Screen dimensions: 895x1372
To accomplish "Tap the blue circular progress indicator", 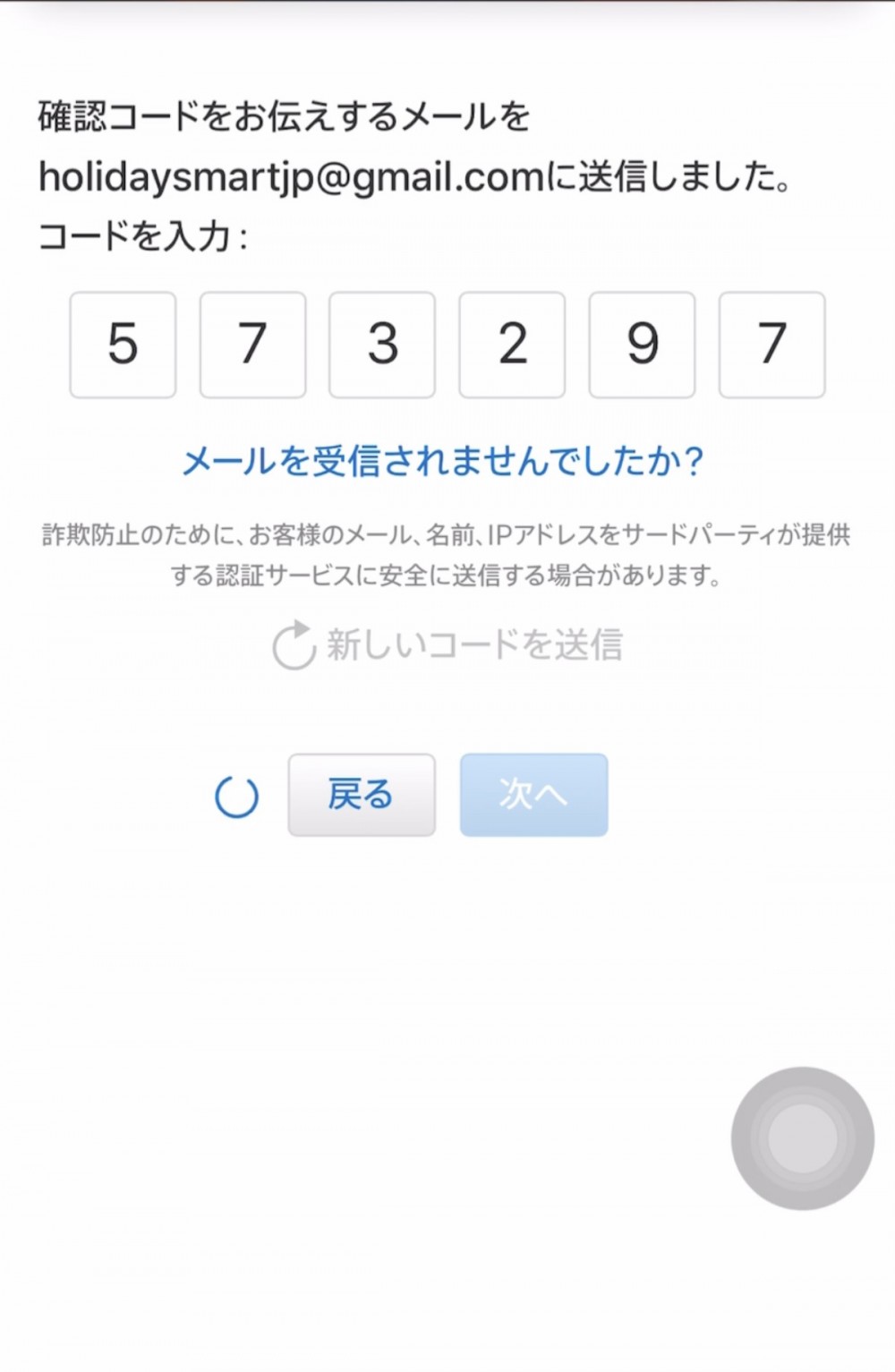I will pyautogui.click(x=236, y=795).
